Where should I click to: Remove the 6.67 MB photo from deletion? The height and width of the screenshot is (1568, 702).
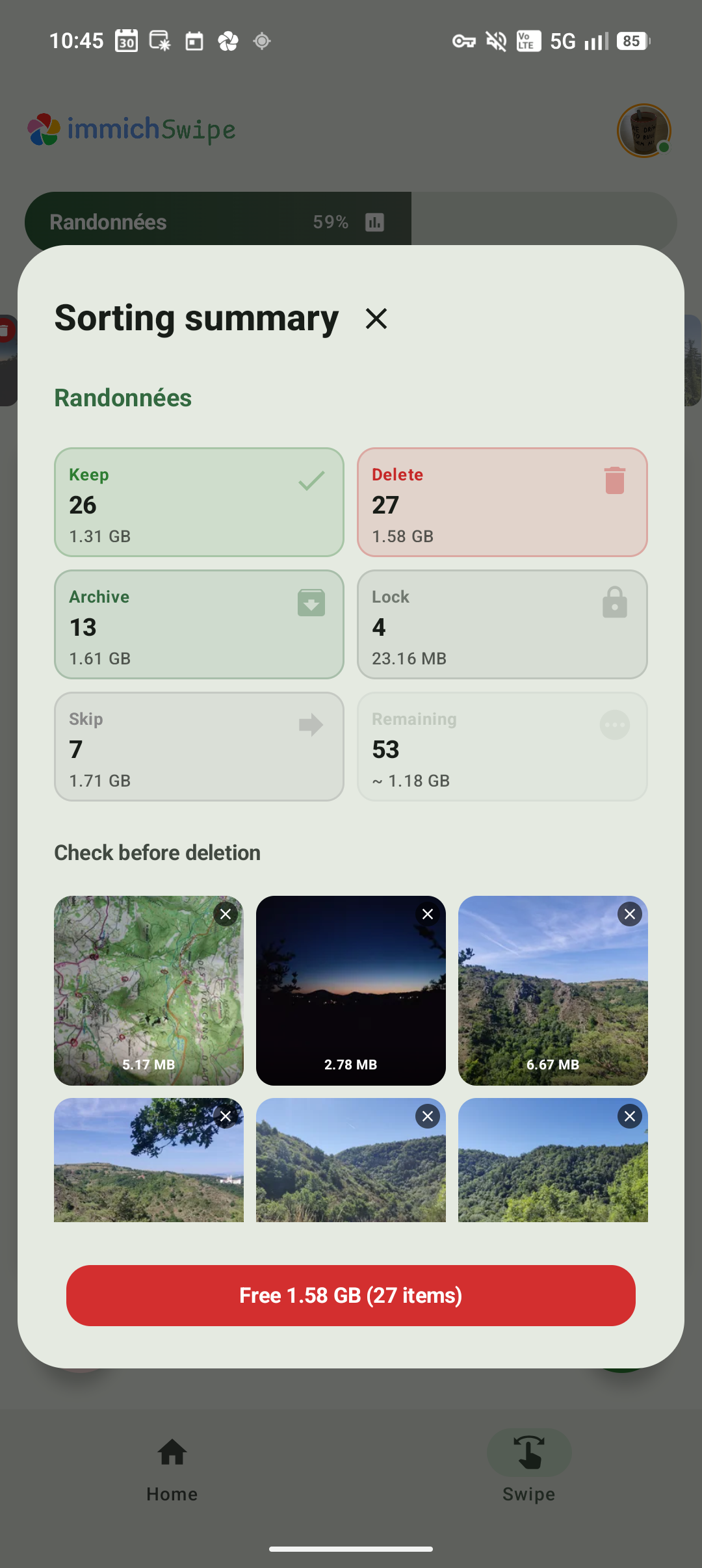click(x=630, y=914)
